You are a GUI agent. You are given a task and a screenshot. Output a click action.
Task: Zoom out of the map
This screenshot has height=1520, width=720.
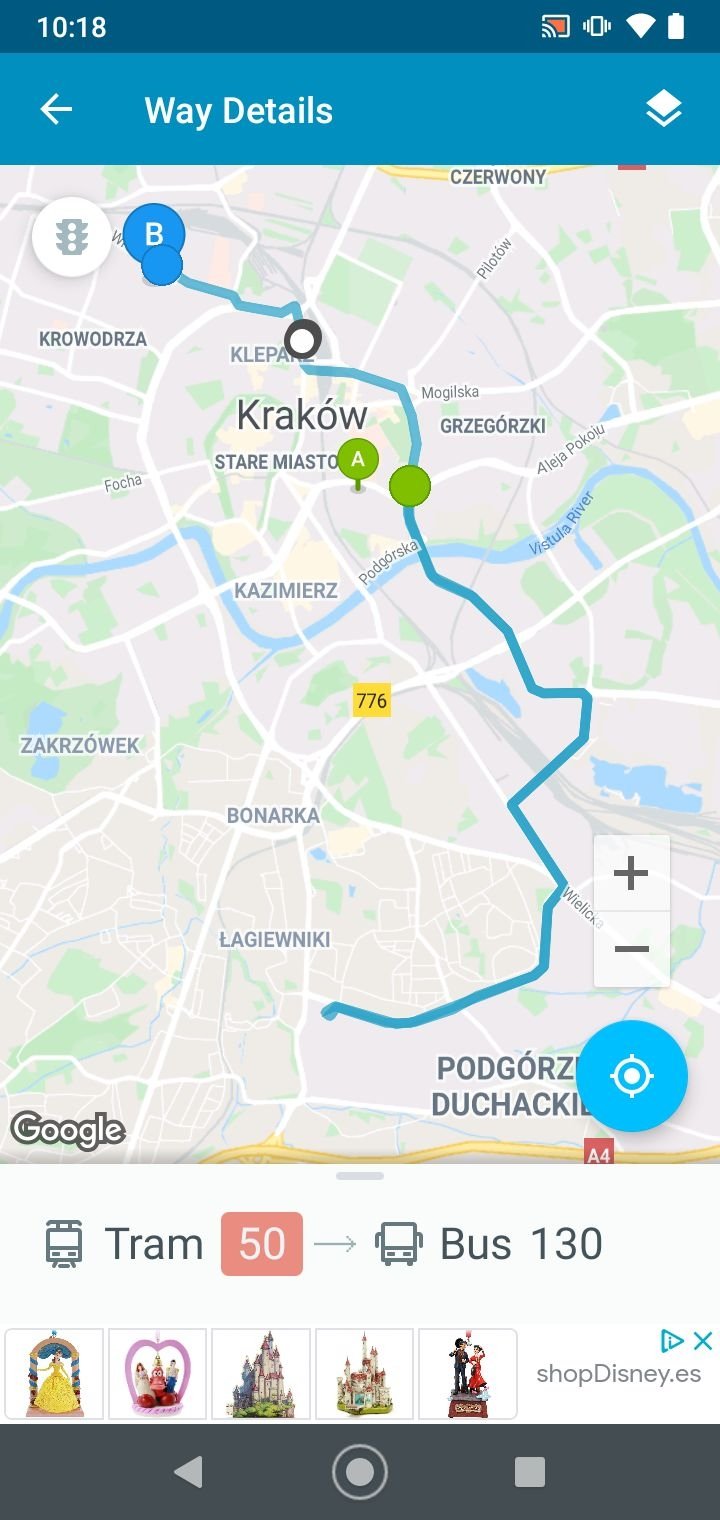[631, 949]
